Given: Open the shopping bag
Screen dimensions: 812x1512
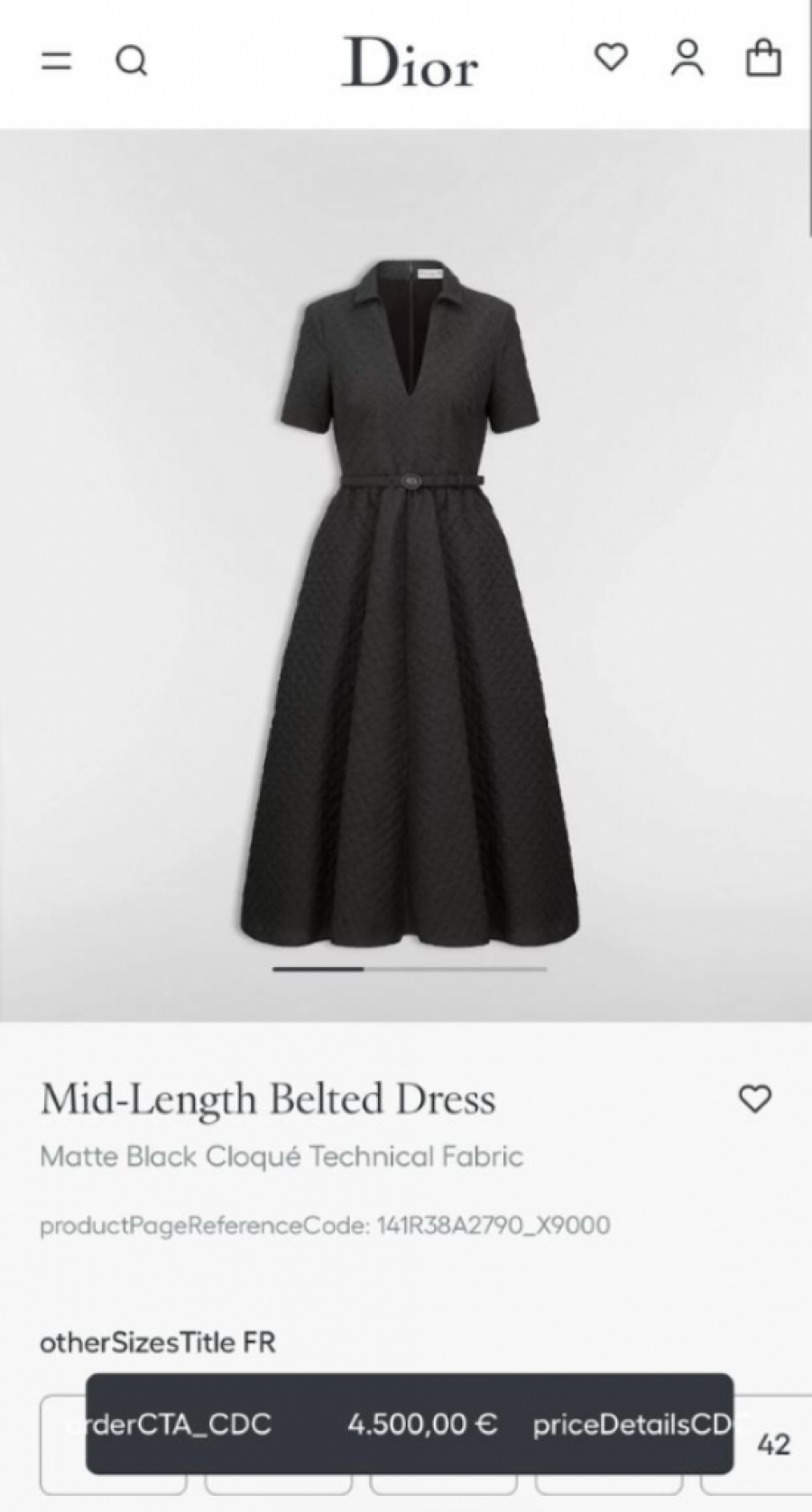Looking at the screenshot, I should click(x=762, y=58).
